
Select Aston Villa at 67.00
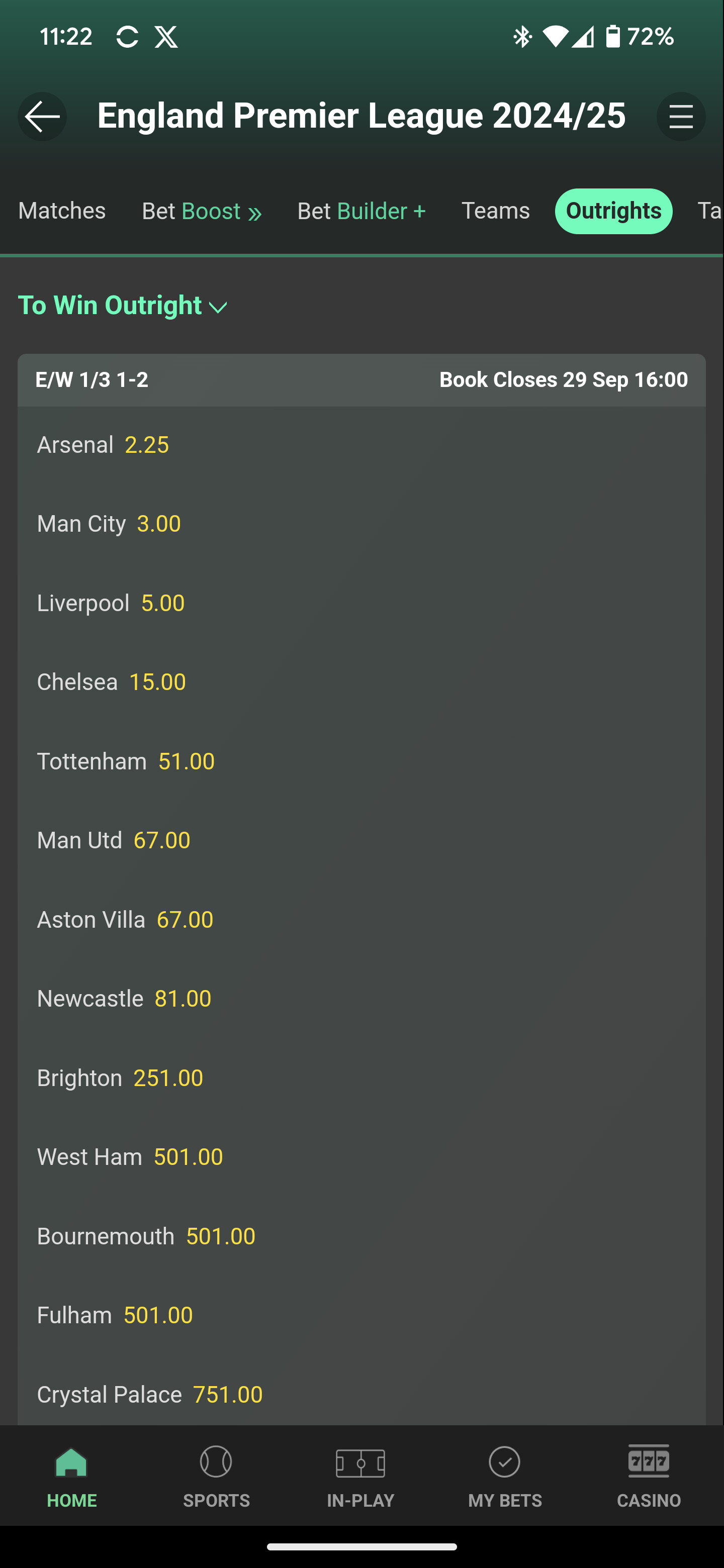(361, 920)
